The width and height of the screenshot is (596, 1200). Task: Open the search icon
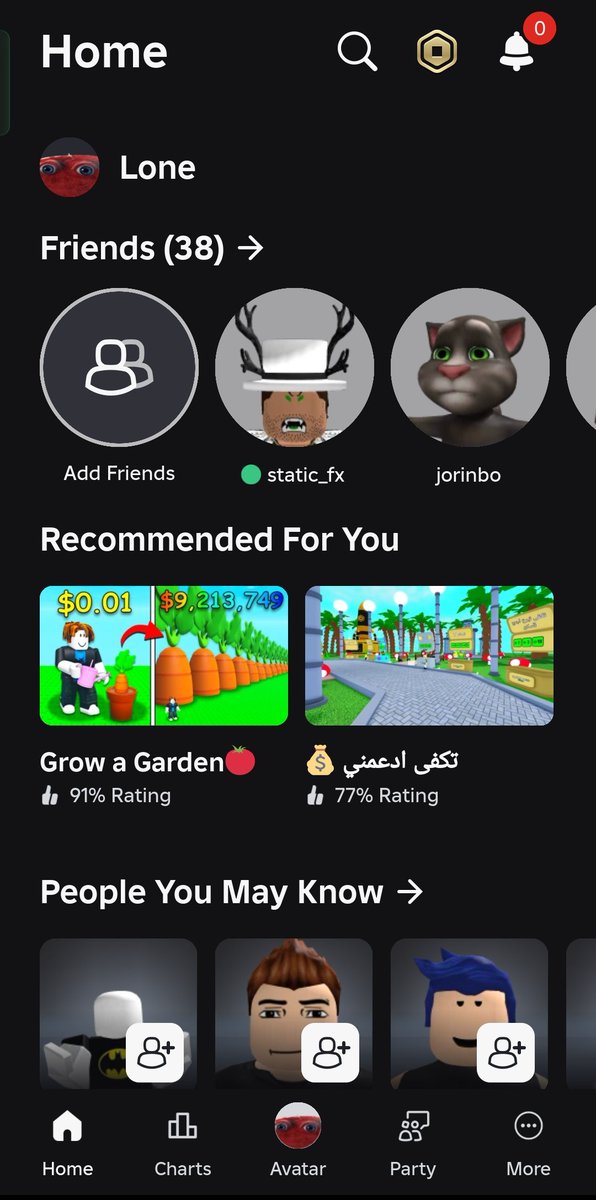(x=357, y=51)
